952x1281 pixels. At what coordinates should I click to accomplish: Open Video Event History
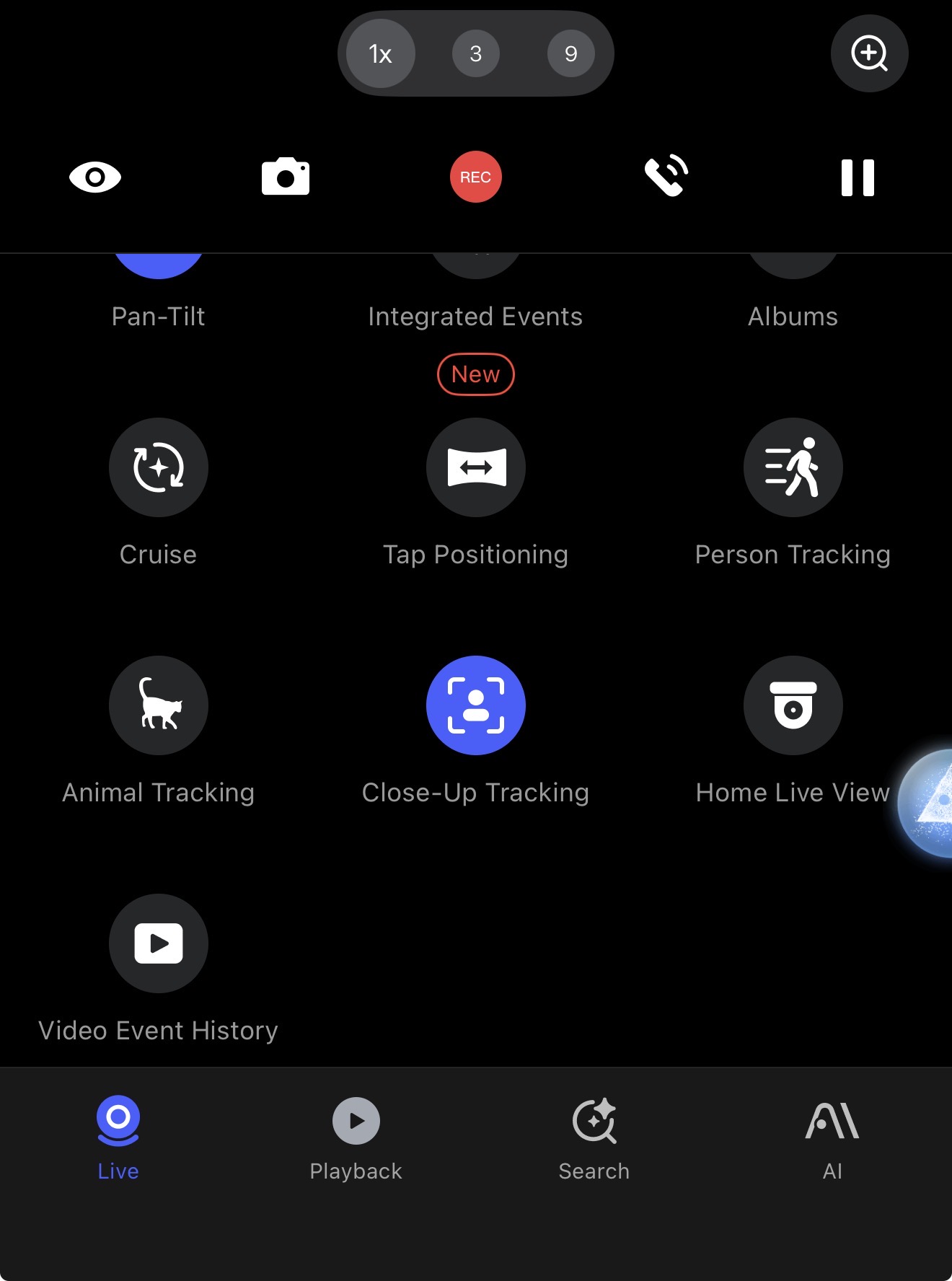click(x=159, y=943)
